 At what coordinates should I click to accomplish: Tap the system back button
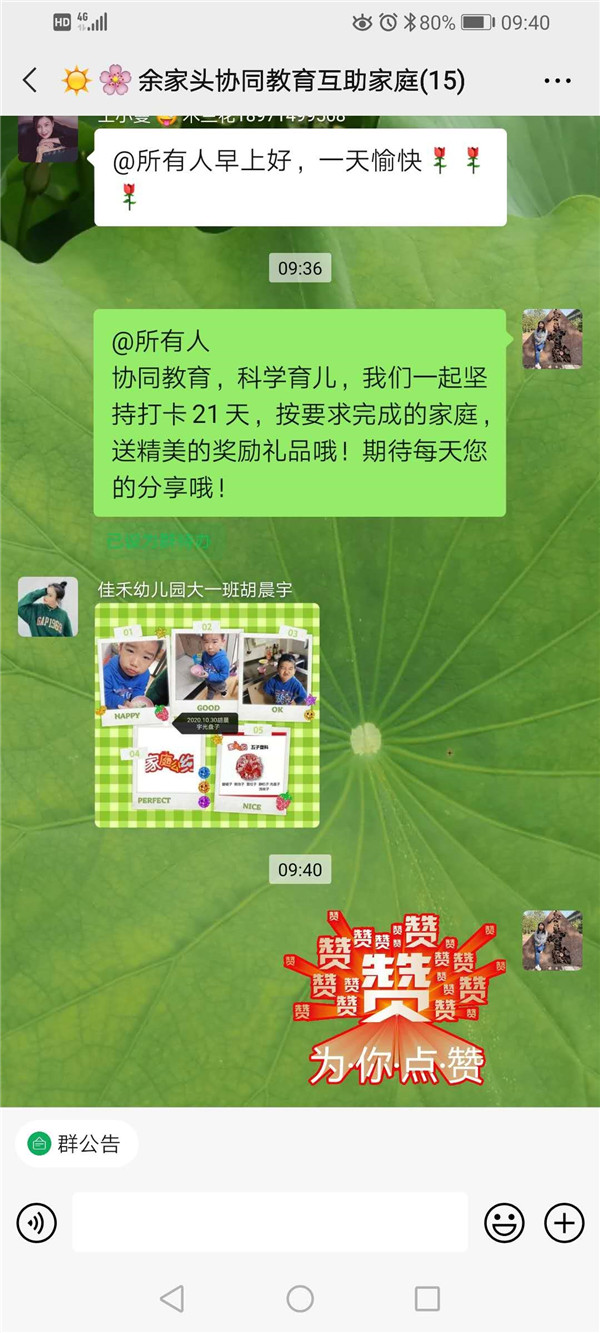tap(172, 1298)
